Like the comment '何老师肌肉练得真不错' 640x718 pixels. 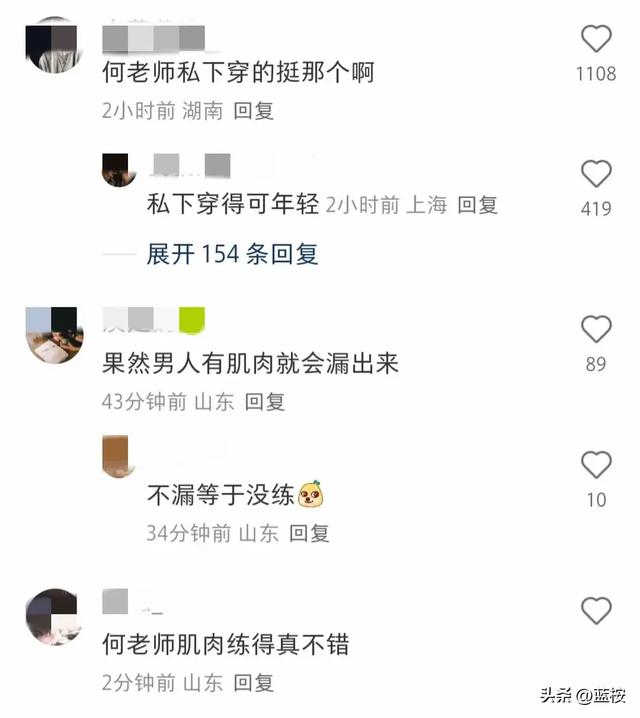pyautogui.click(x=596, y=610)
